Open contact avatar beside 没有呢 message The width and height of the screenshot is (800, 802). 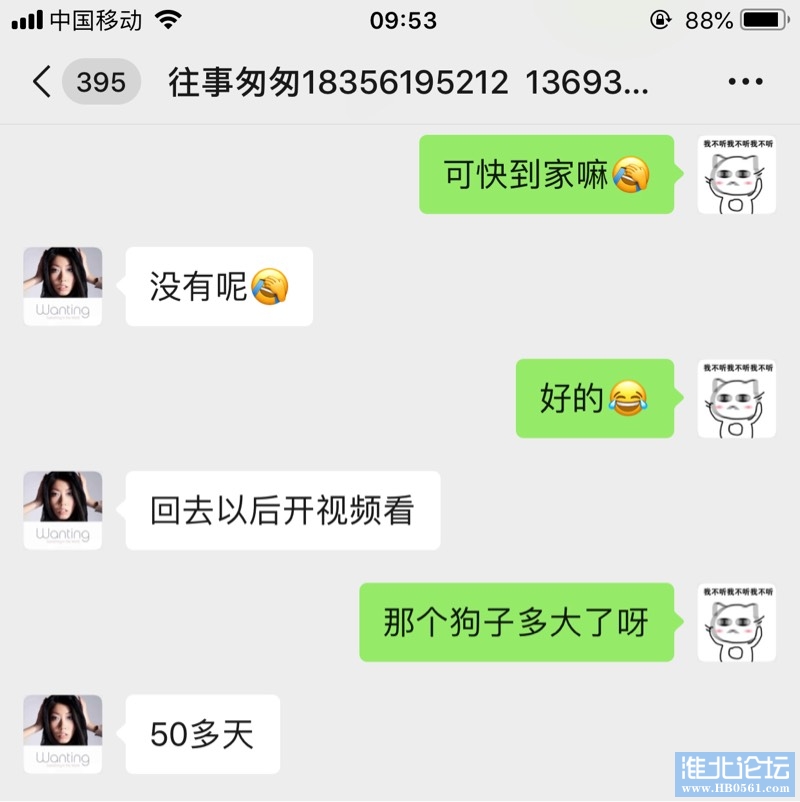(63, 286)
